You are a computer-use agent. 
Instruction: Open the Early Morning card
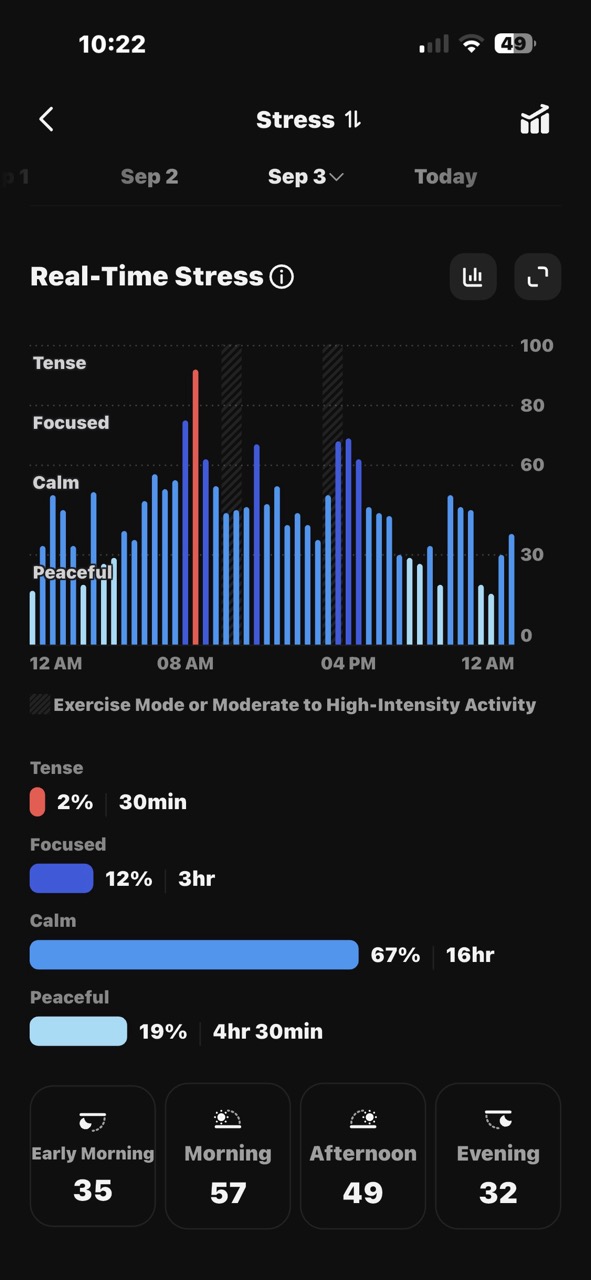tap(93, 1156)
